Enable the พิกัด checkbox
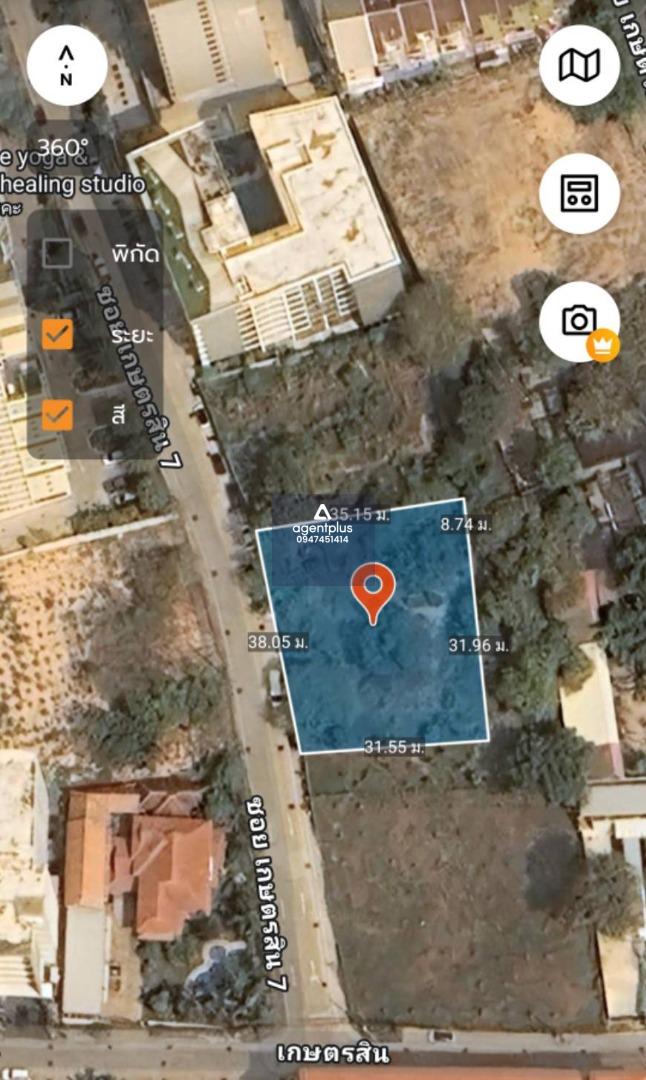 [x=58, y=253]
